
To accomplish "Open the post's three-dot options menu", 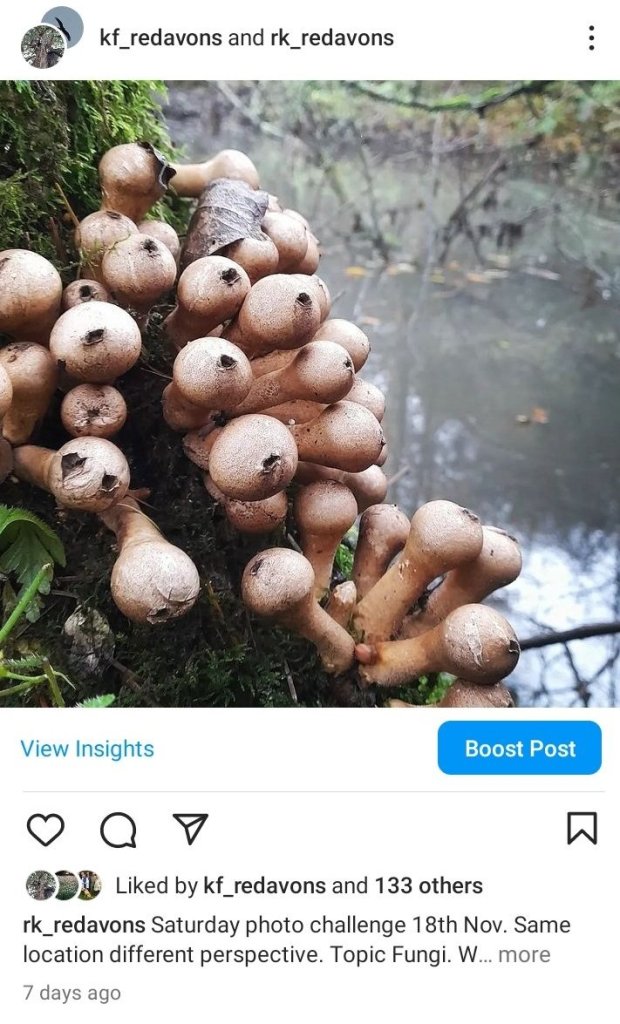I will (x=591, y=39).
